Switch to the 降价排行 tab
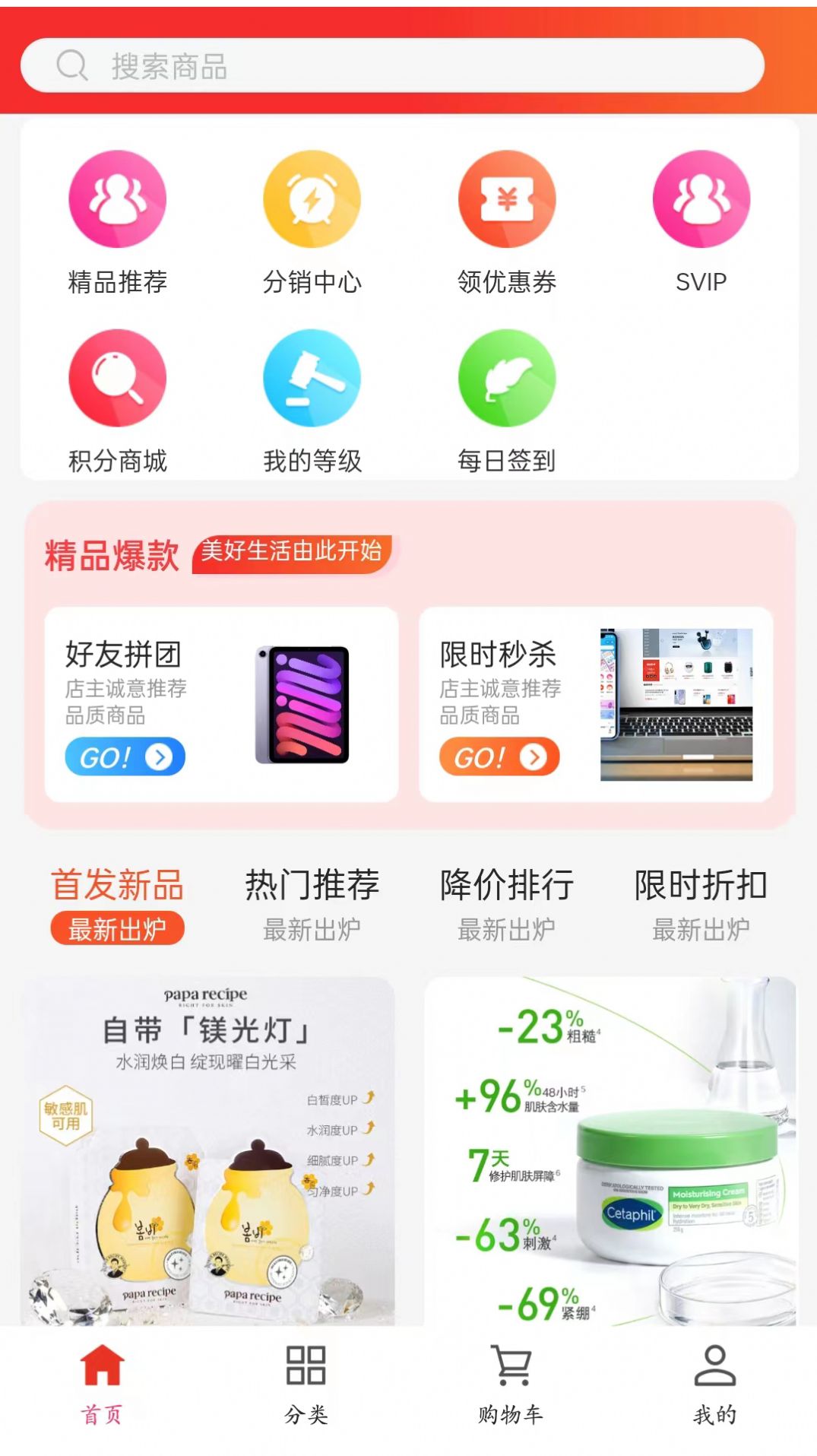 [x=505, y=886]
